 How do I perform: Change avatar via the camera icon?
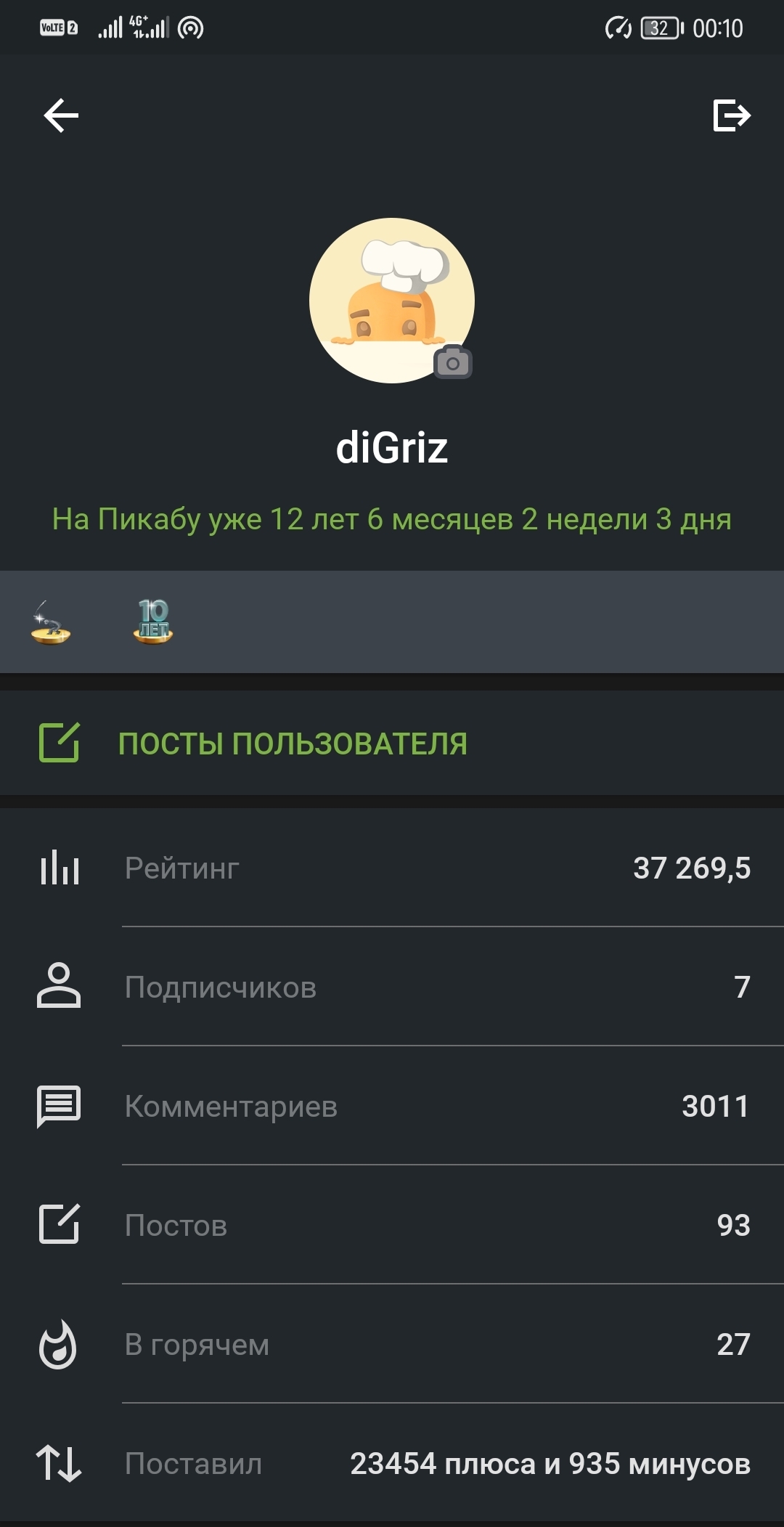453,362
